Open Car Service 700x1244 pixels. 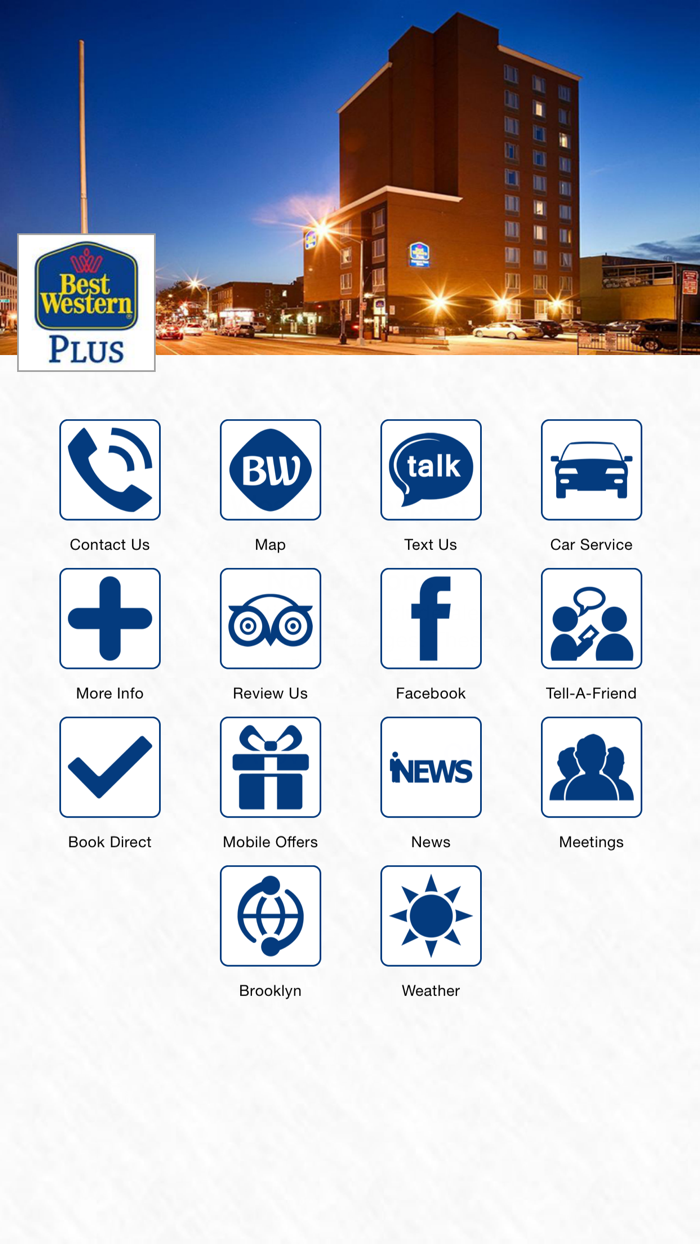(591, 470)
